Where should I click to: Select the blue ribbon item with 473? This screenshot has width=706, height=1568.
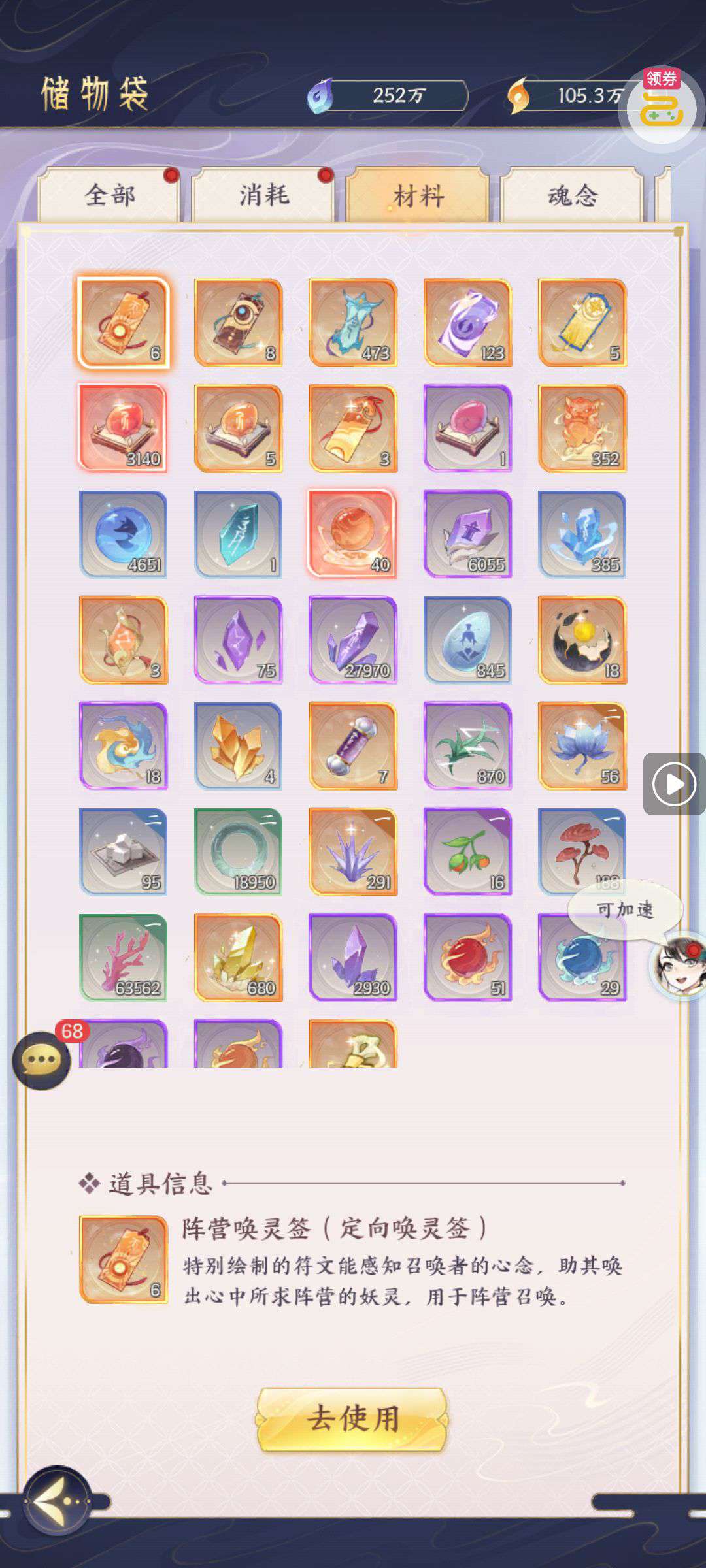point(353,322)
